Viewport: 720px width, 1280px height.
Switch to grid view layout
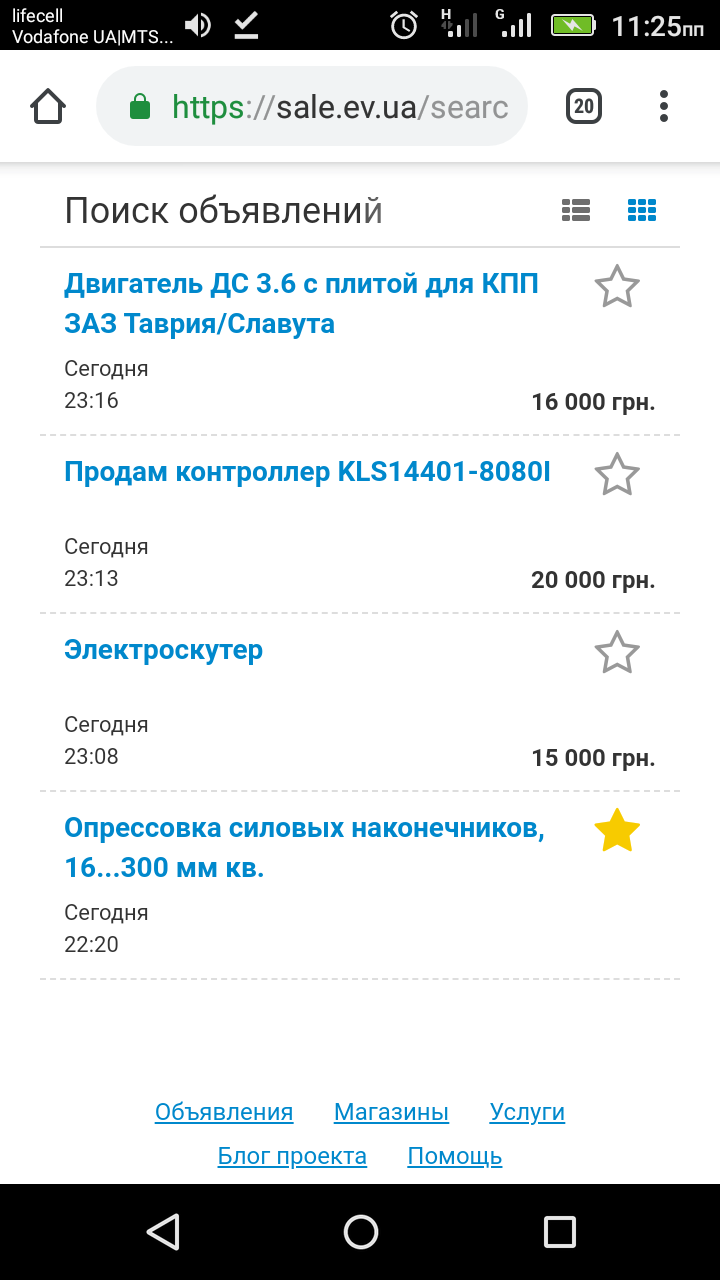(642, 210)
